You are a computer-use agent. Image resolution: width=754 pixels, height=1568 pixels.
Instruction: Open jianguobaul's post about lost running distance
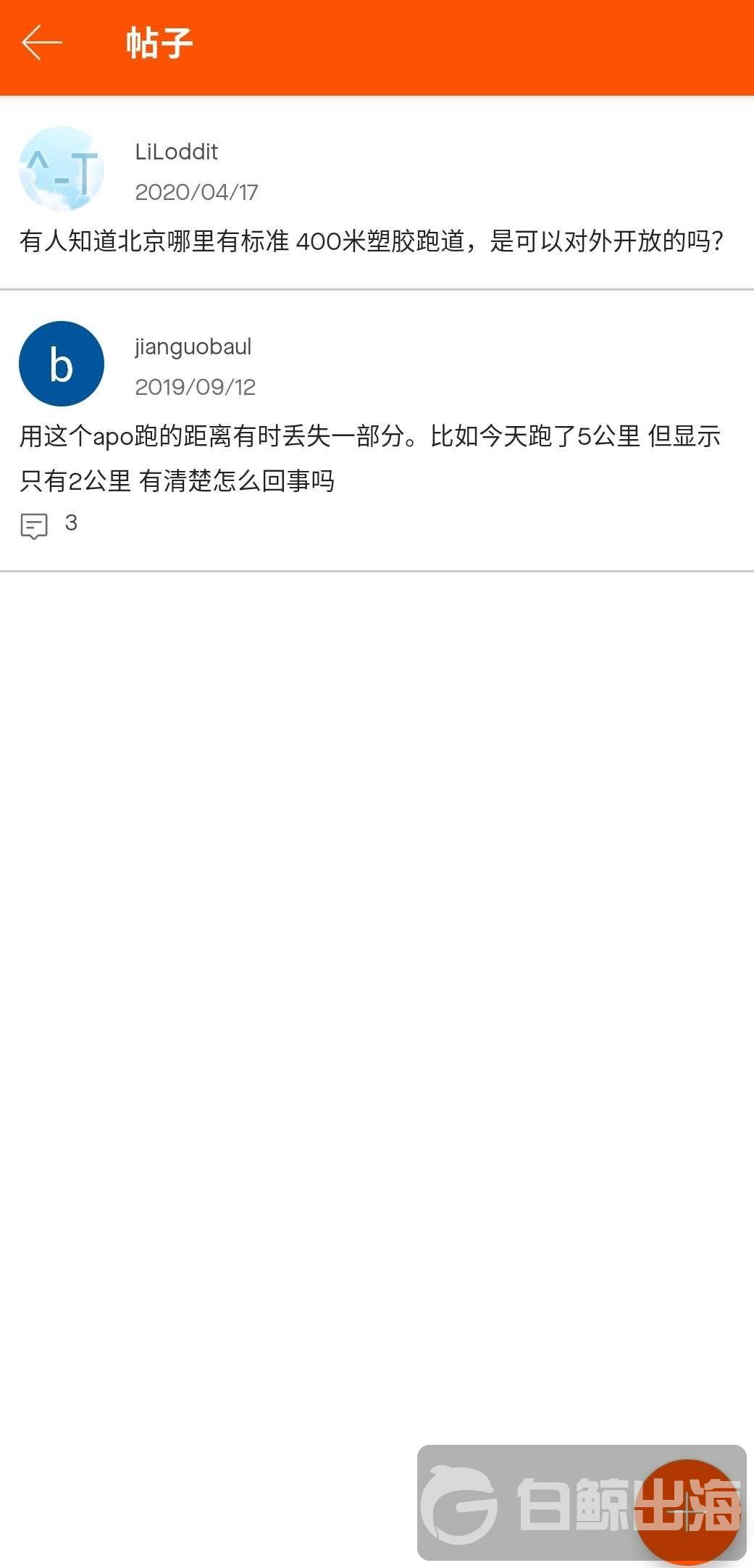point(369,458)
